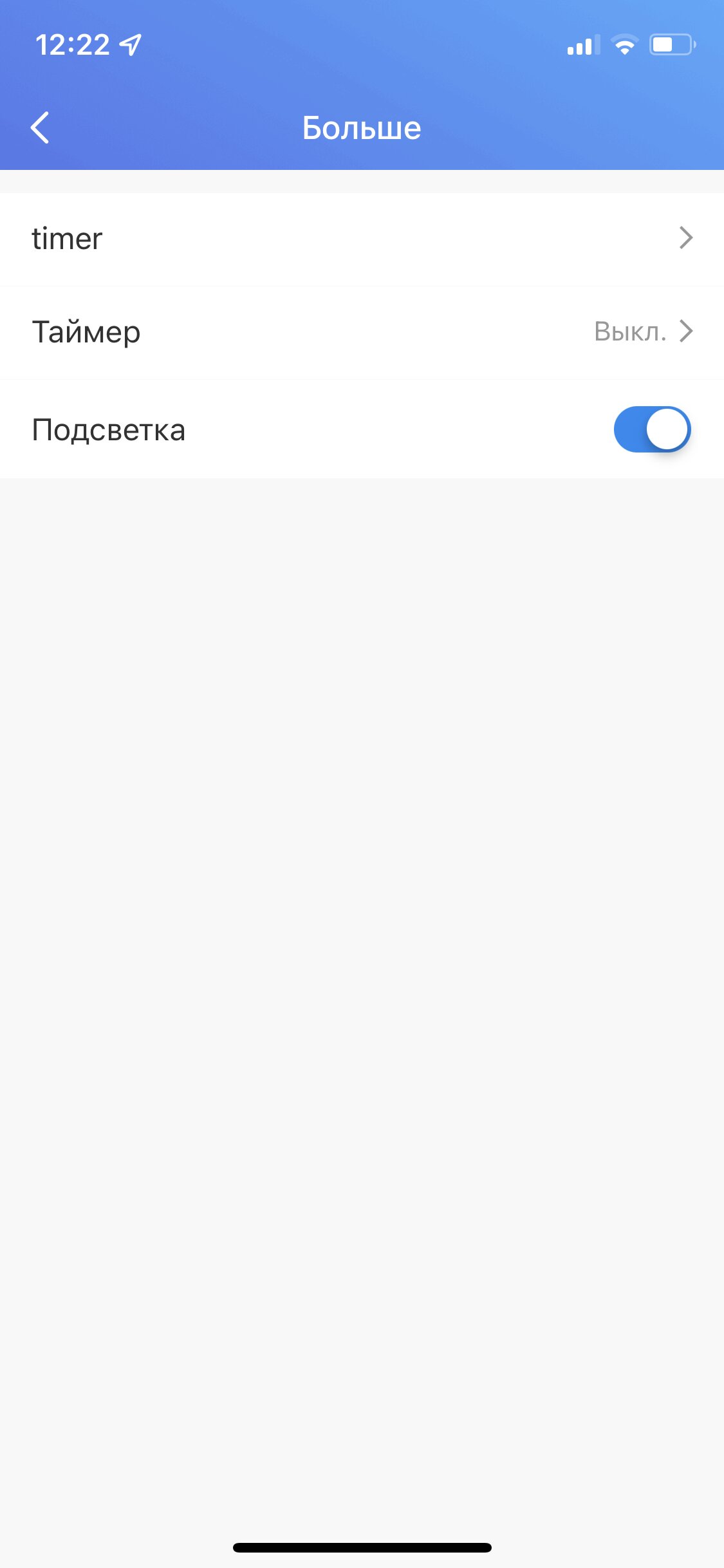Go back from the Больше screen
The height and width of the screenshot is (1568, 724).
coord(40,127)
